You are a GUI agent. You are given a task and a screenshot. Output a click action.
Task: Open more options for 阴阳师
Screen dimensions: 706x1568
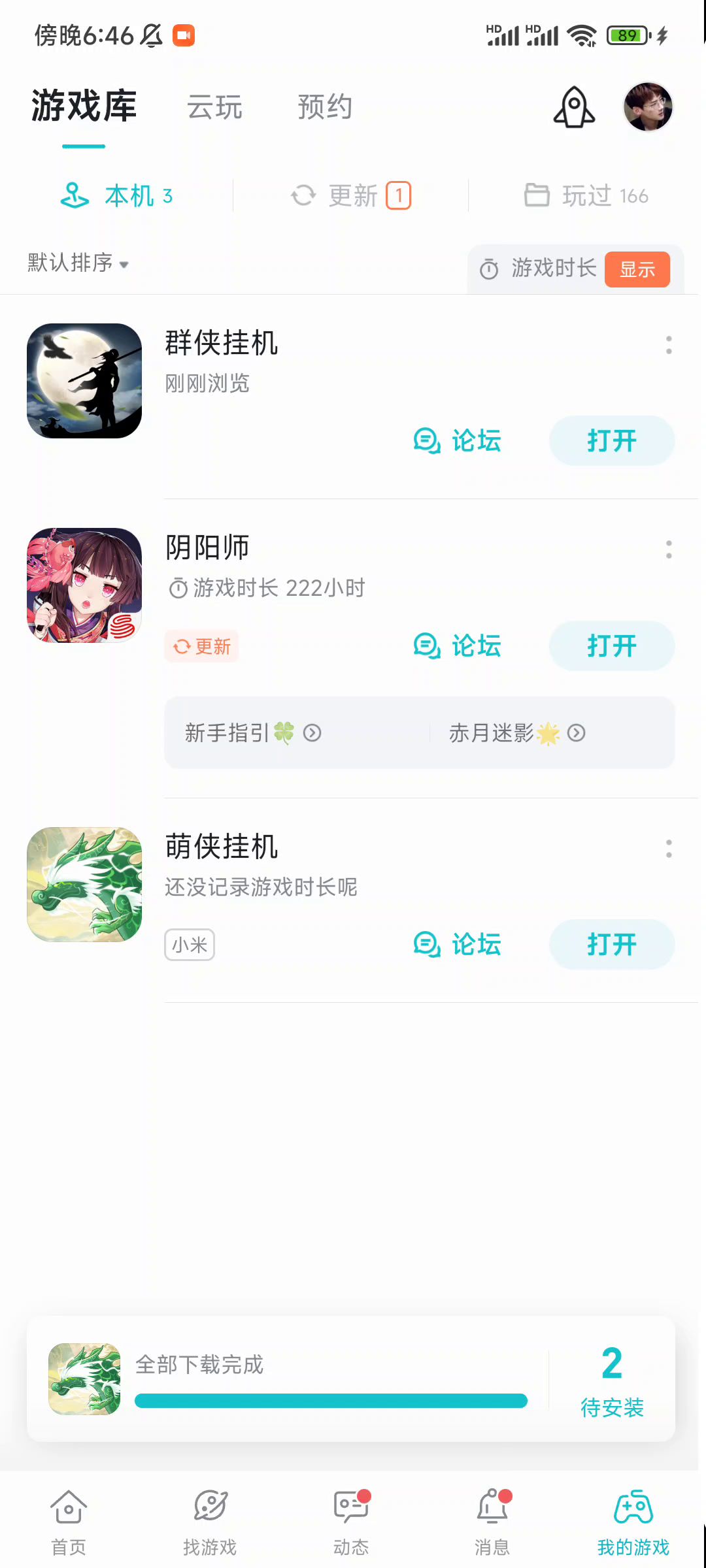668,549
